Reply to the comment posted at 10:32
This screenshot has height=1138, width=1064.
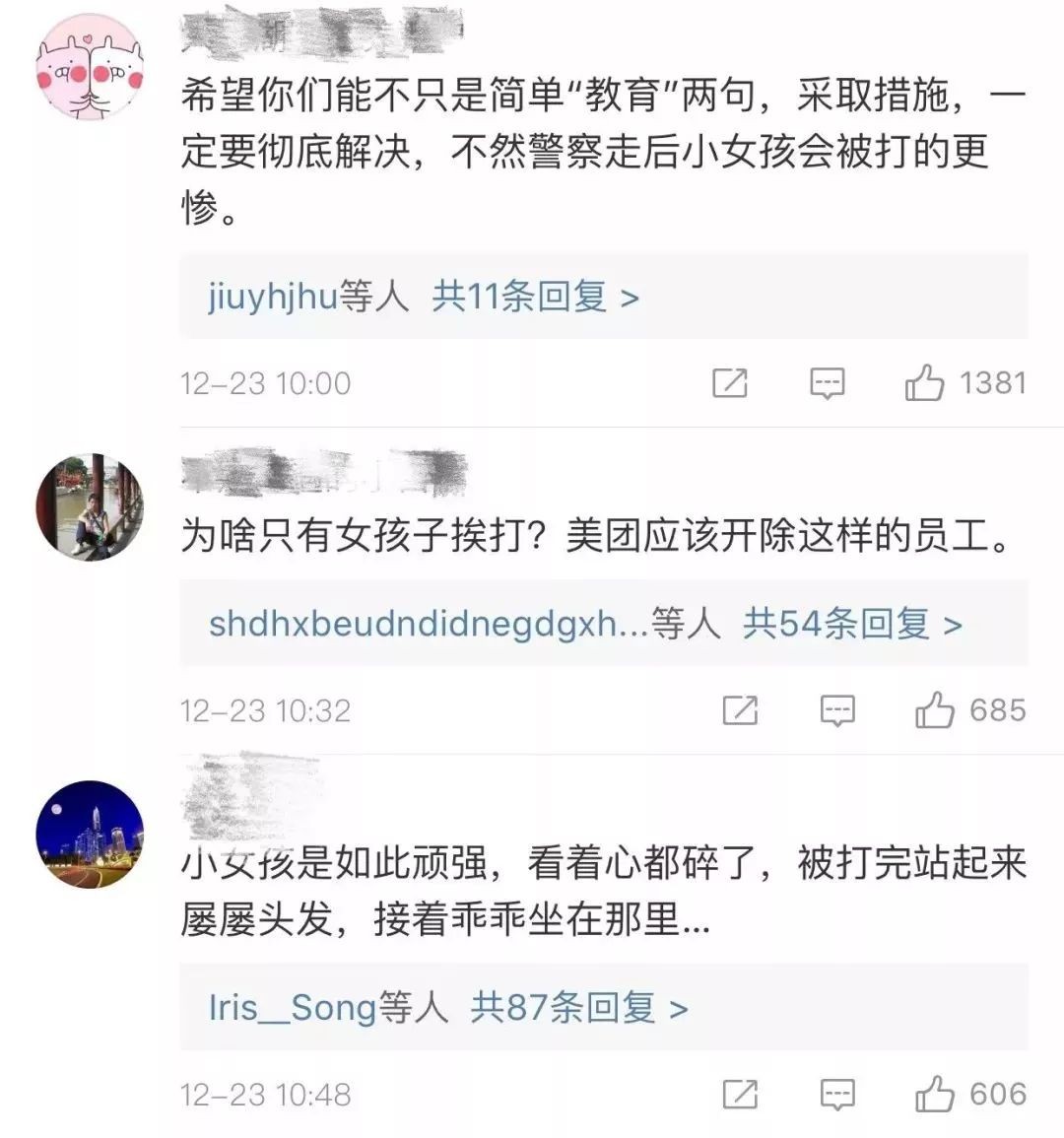837,710
